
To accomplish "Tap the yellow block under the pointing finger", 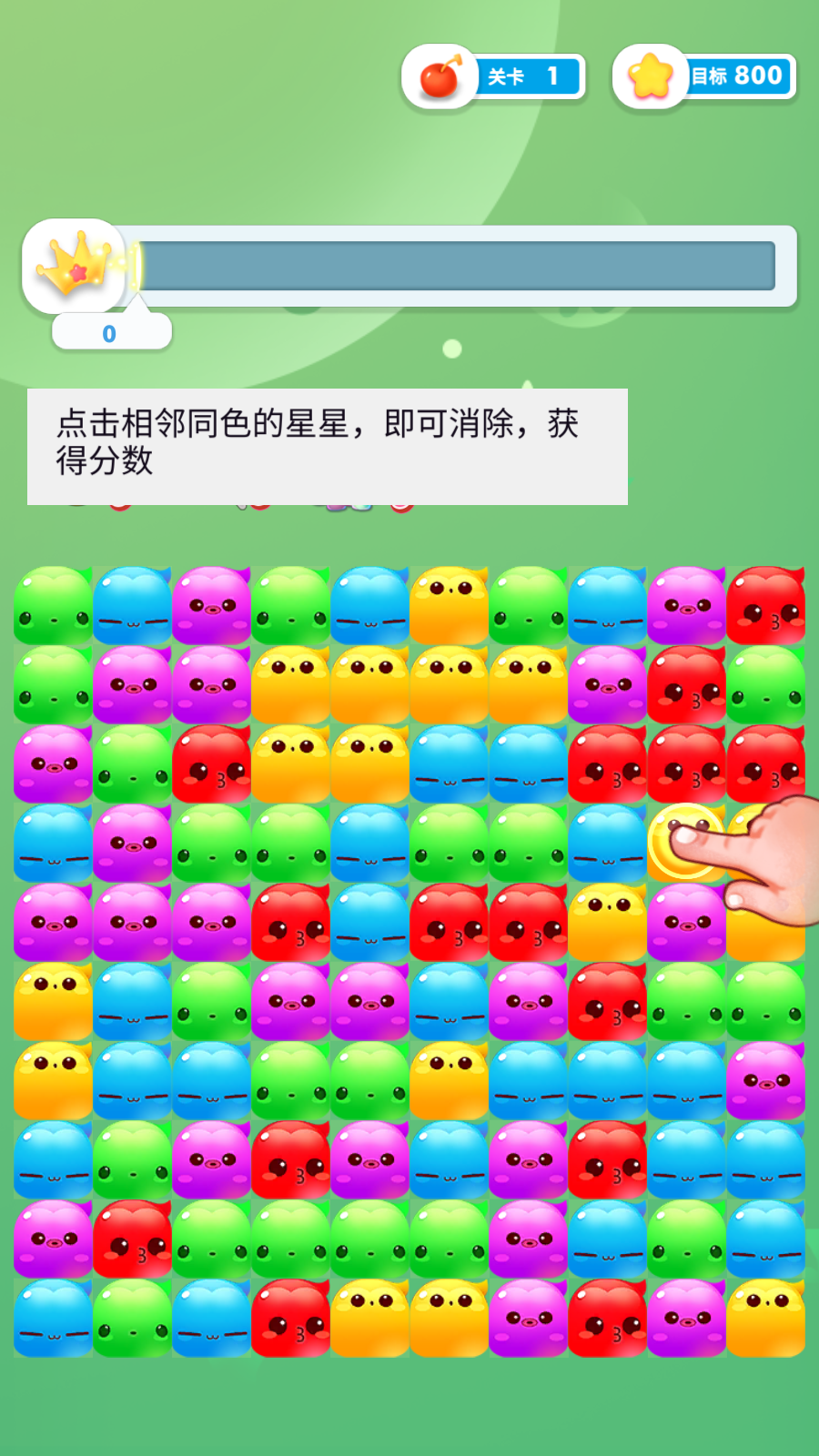I will pyautogui.click(x=685, y=842).
